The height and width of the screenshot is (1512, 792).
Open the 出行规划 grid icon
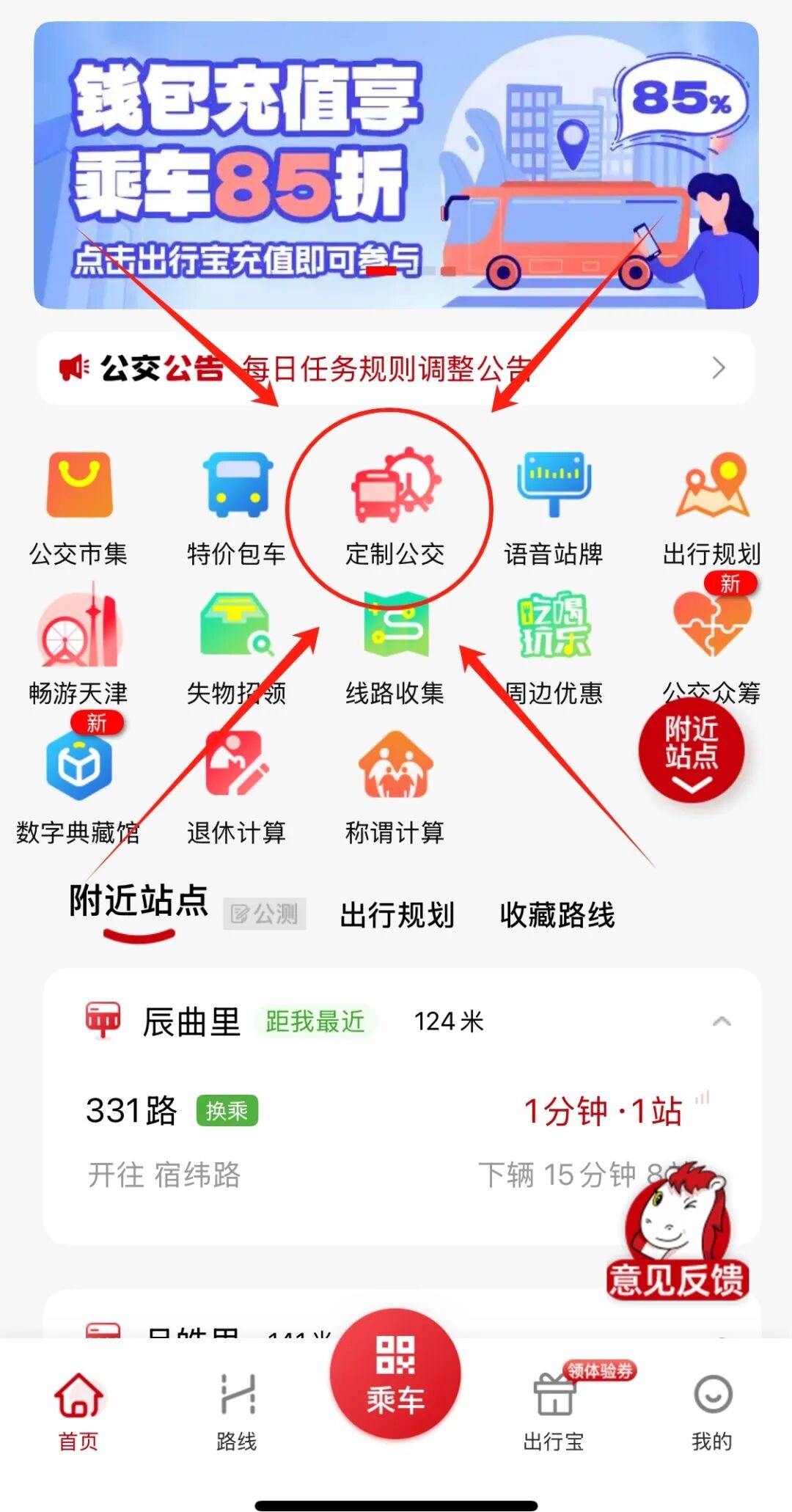tap(711, 507)
